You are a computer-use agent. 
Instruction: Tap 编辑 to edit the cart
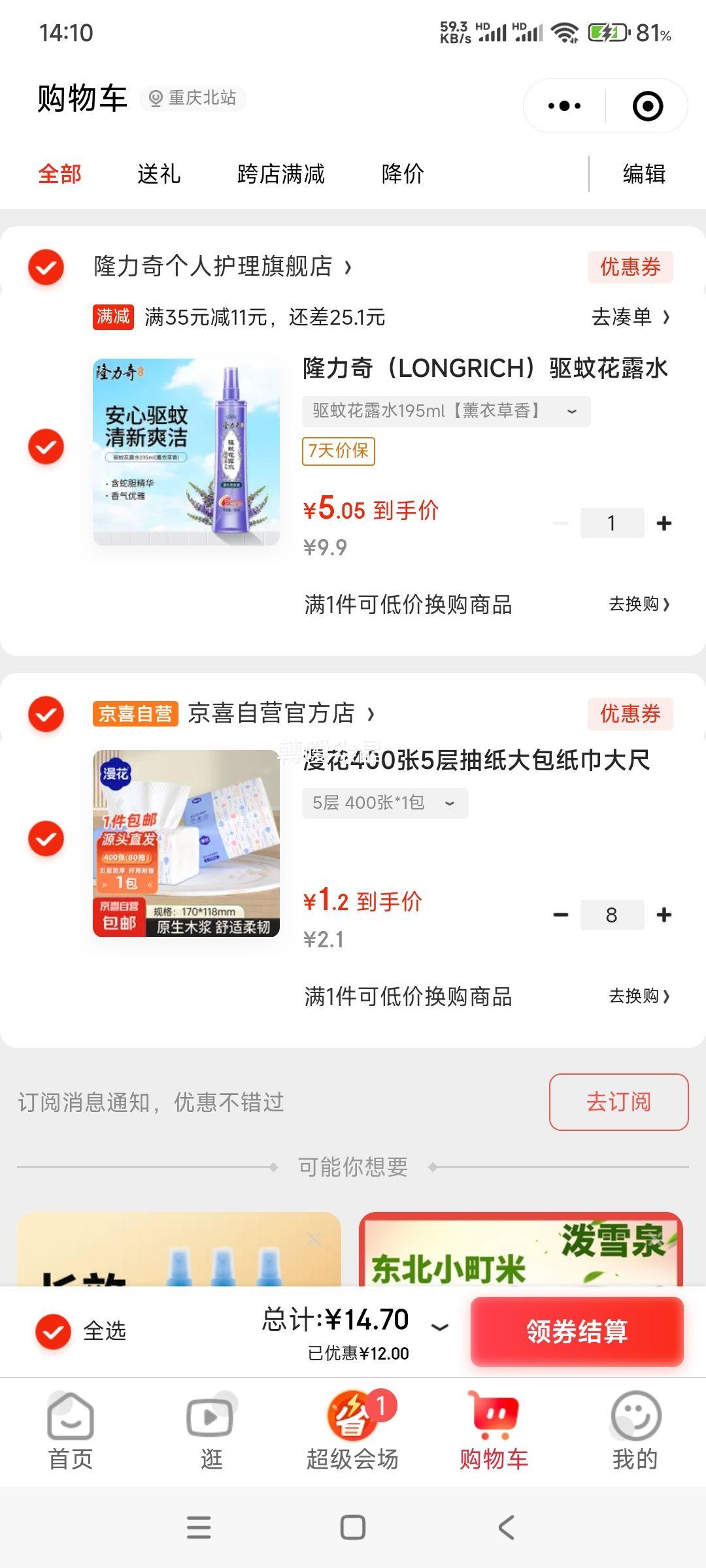click(644, 174)
